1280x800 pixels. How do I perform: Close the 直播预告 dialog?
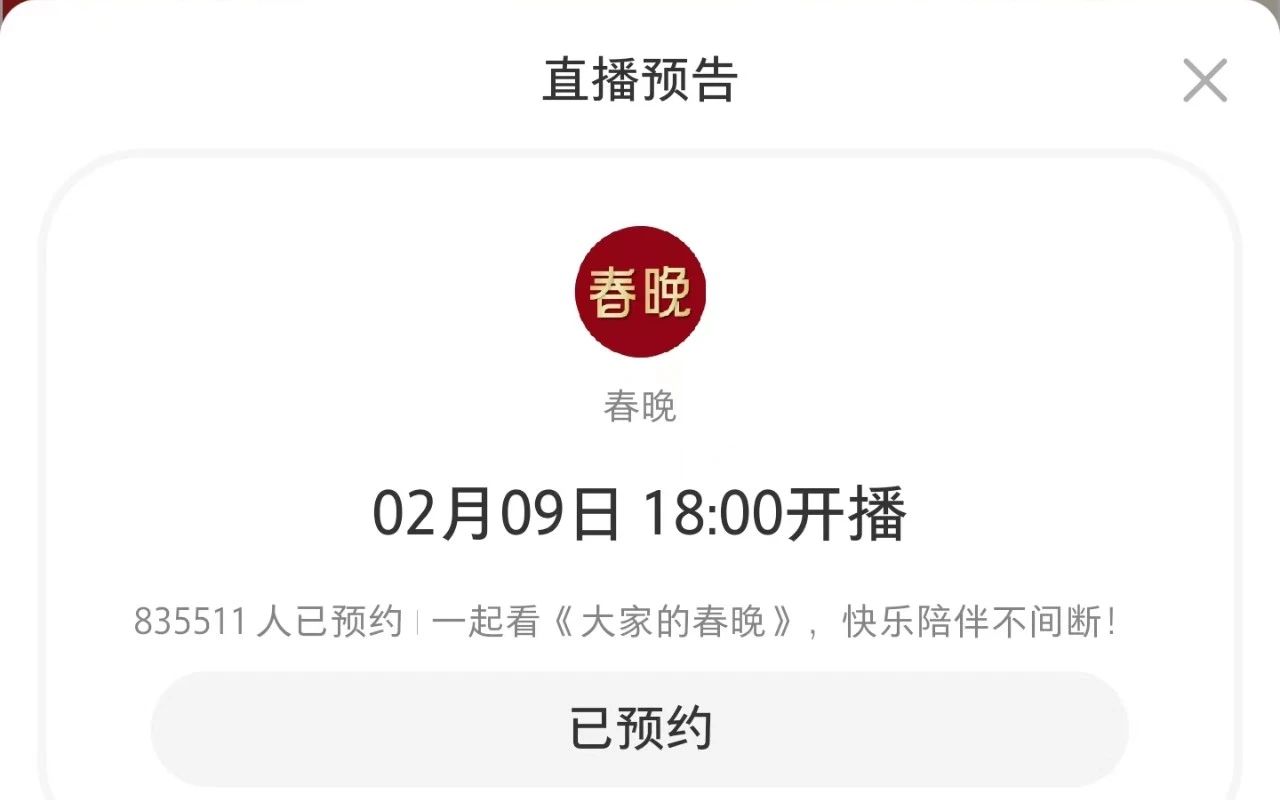coord(1204,80)
